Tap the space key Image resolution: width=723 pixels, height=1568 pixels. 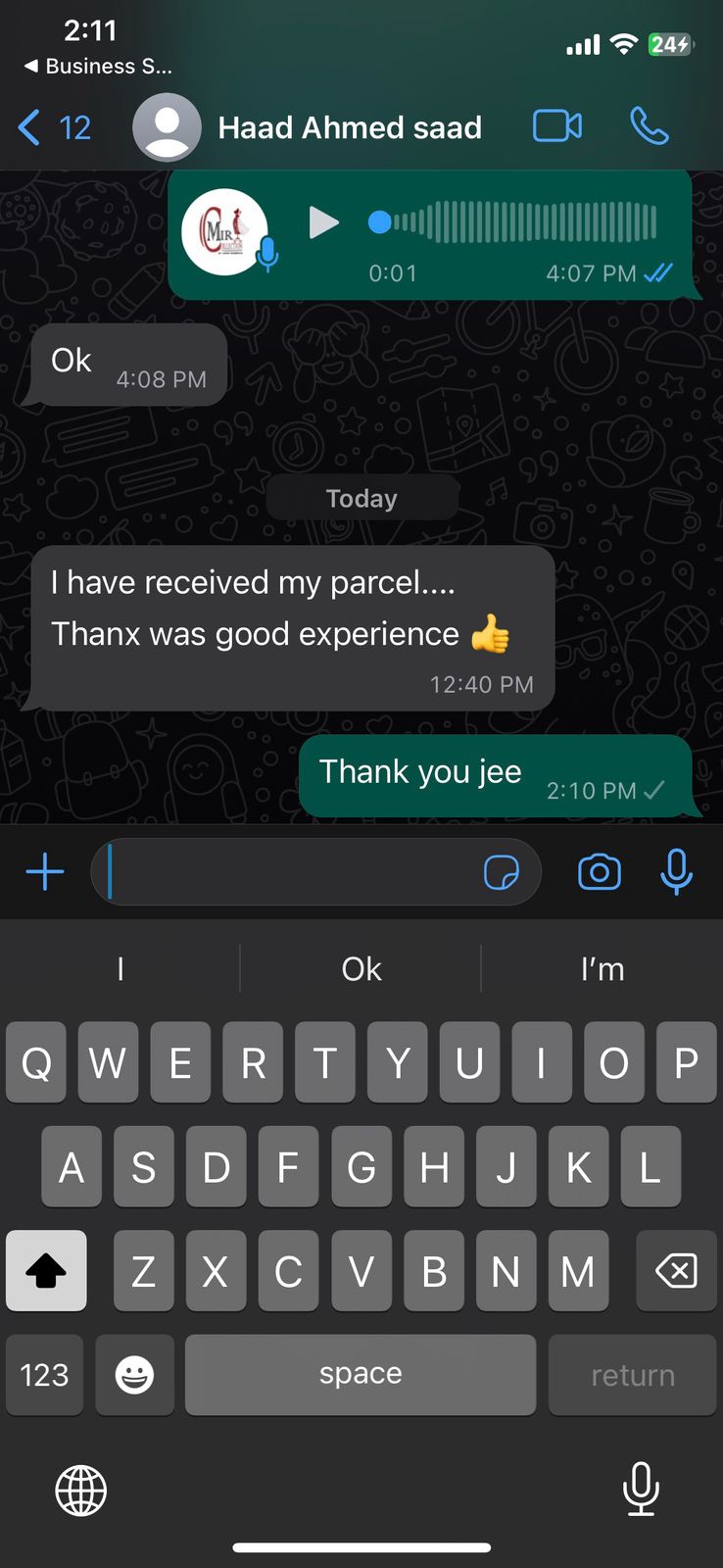361,1374
